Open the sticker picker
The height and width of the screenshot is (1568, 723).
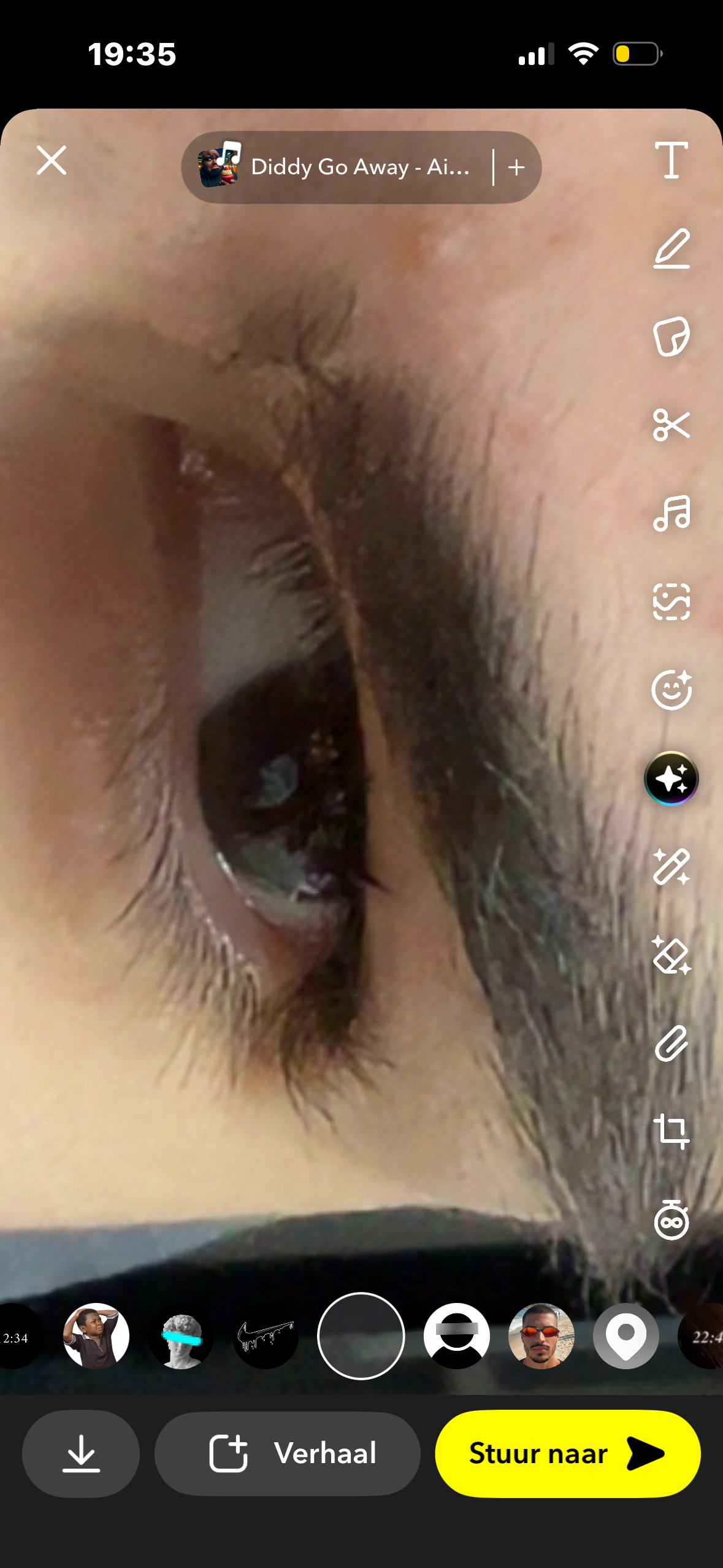pyautogui.click(x=671, y=337)
